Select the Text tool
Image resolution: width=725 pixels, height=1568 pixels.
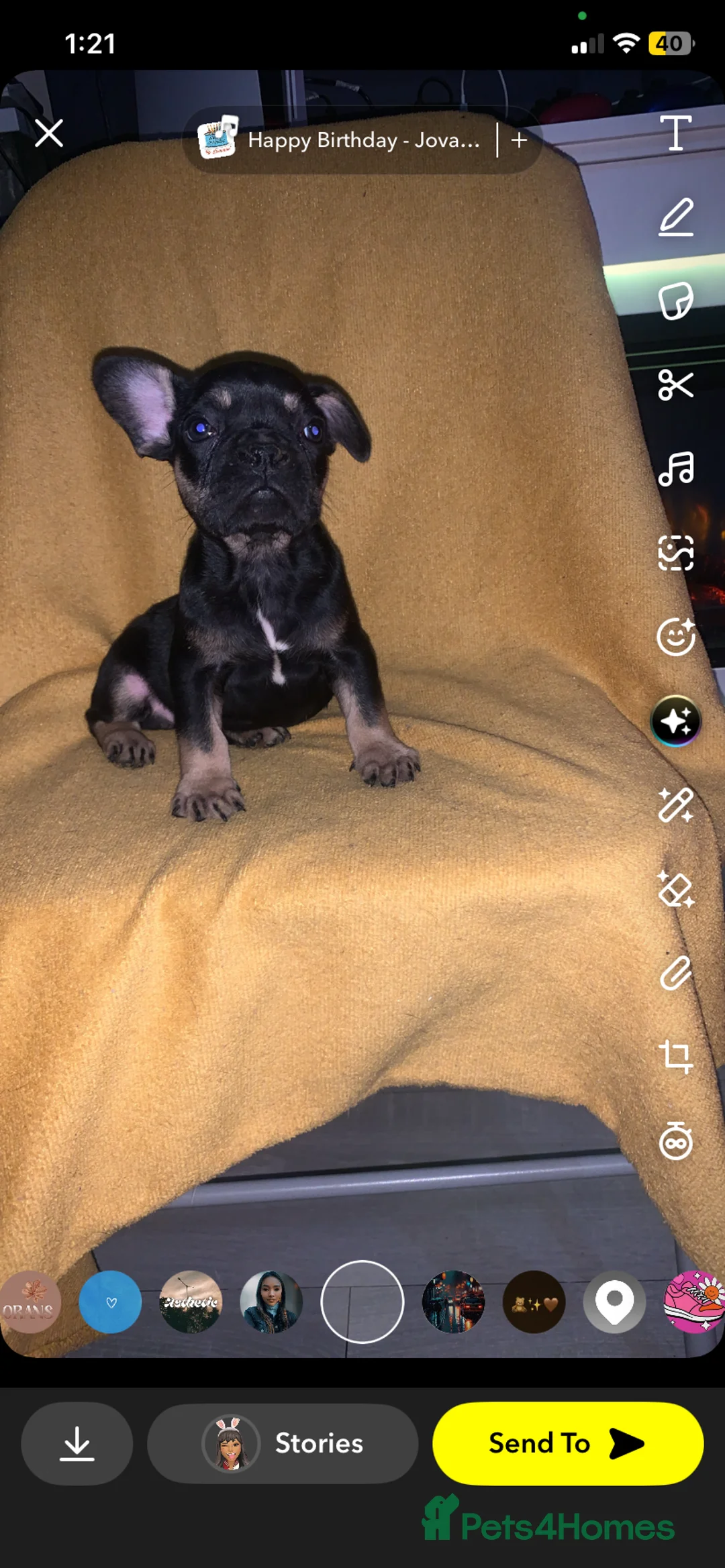click(x=677, y=132)
